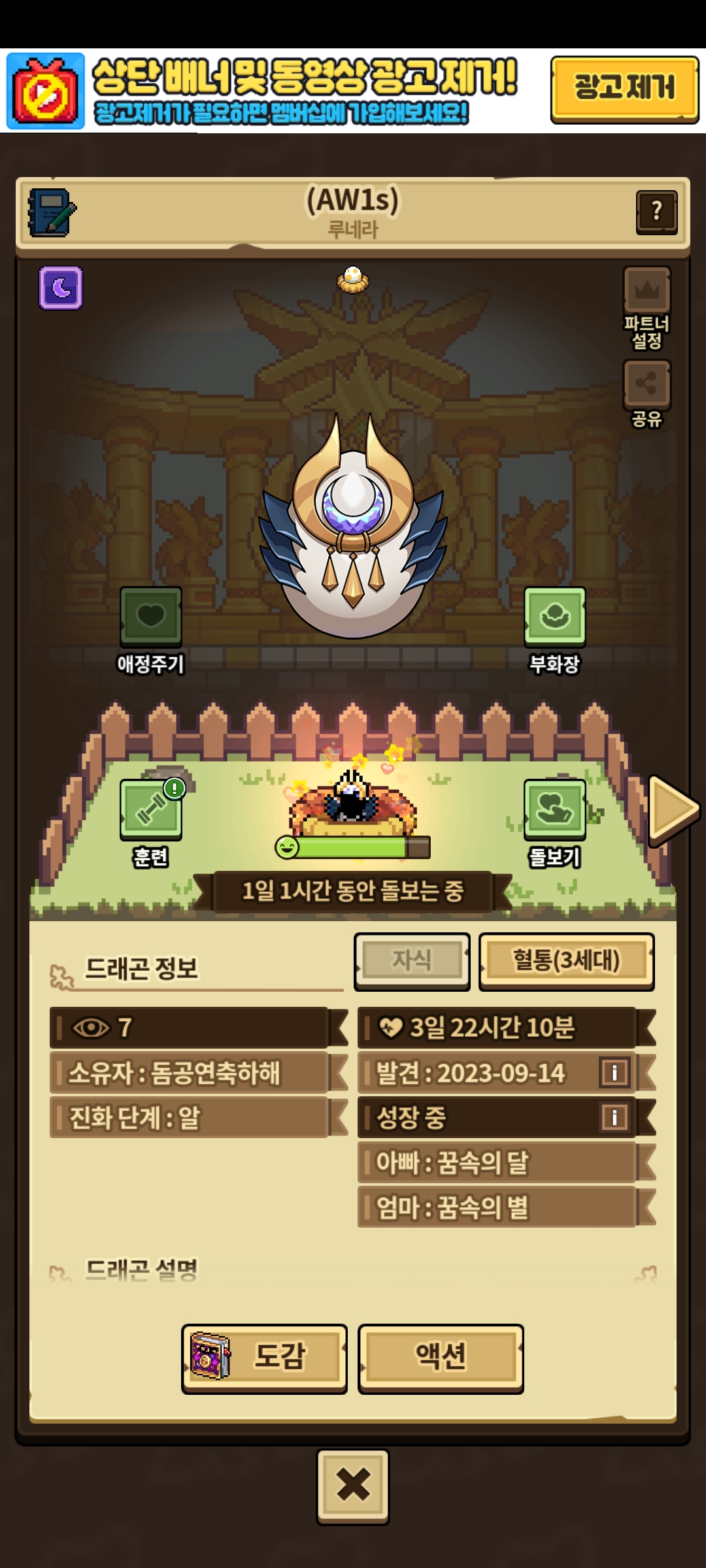Open the 부화장 hatchery
Screen dimensions: 706x1568
pyautogui.click(x=554, y=617)
